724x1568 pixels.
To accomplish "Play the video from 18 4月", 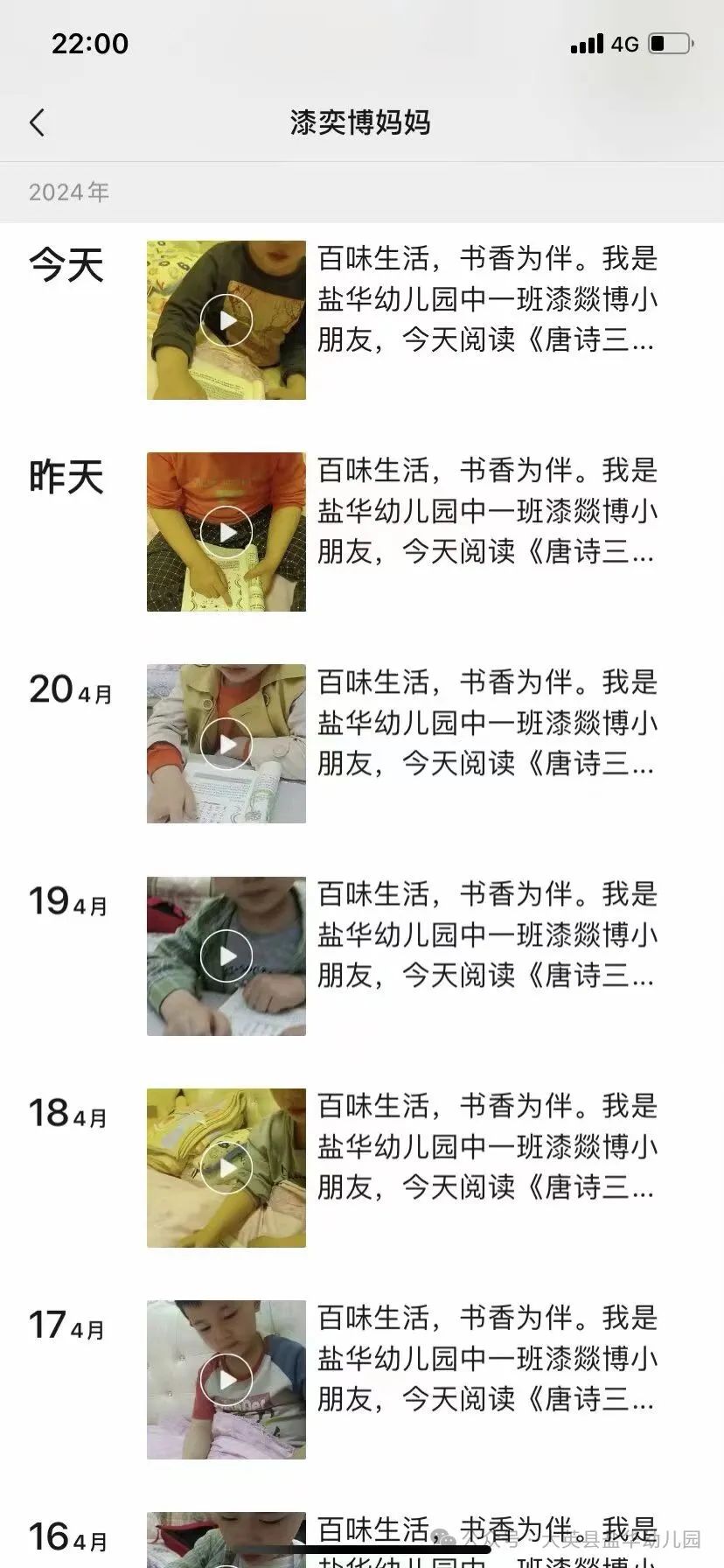I will point(226,1167).
